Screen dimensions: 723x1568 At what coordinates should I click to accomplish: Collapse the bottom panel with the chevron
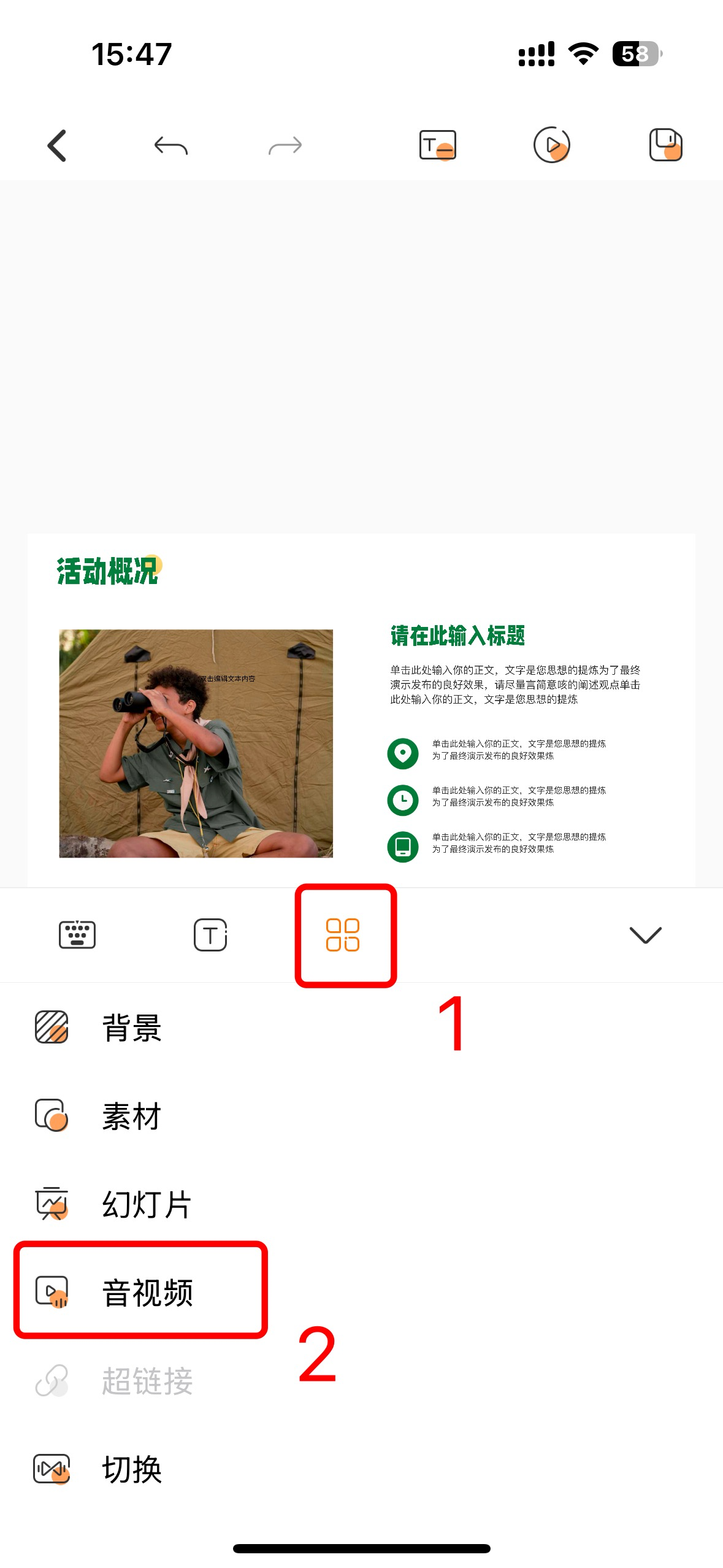645,935
